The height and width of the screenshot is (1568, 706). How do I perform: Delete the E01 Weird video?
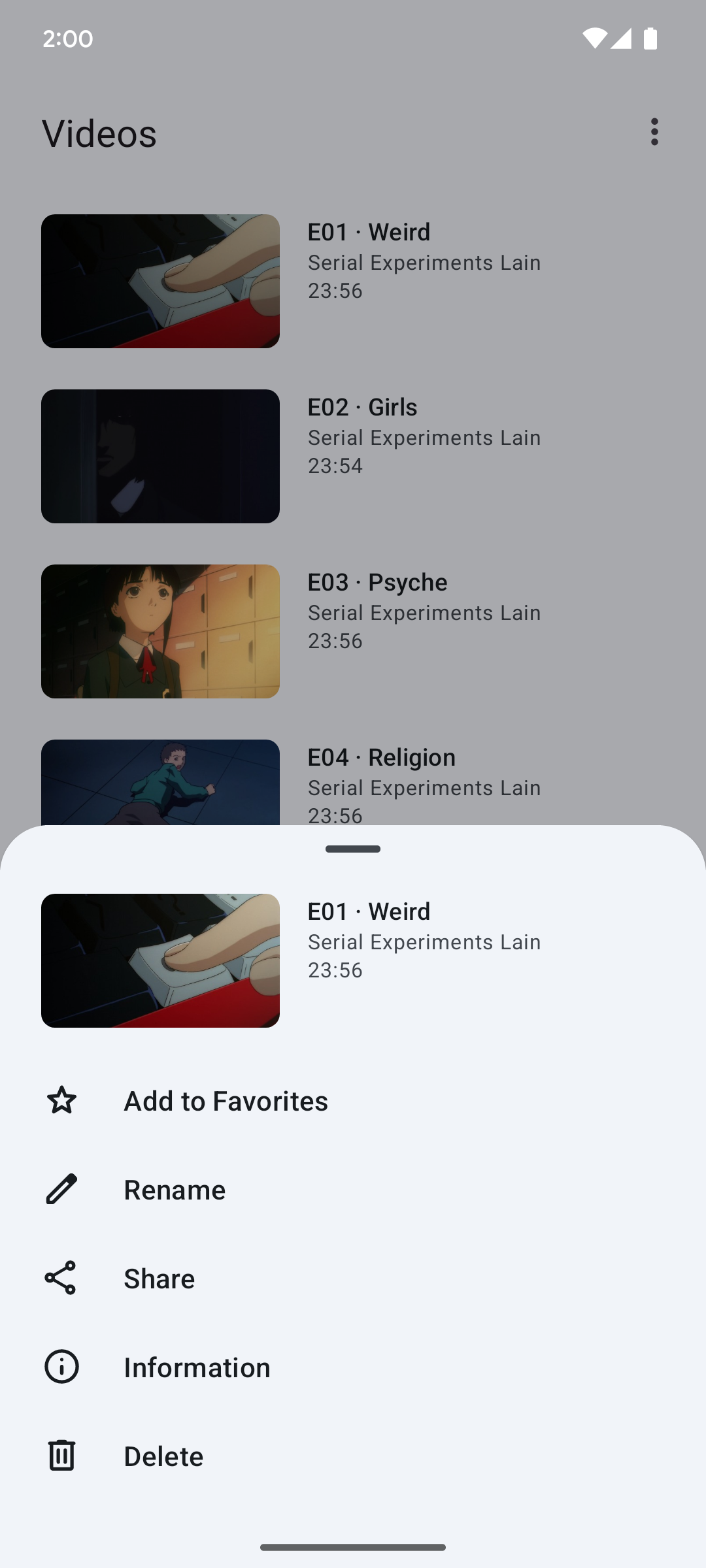pos(163,1456)
